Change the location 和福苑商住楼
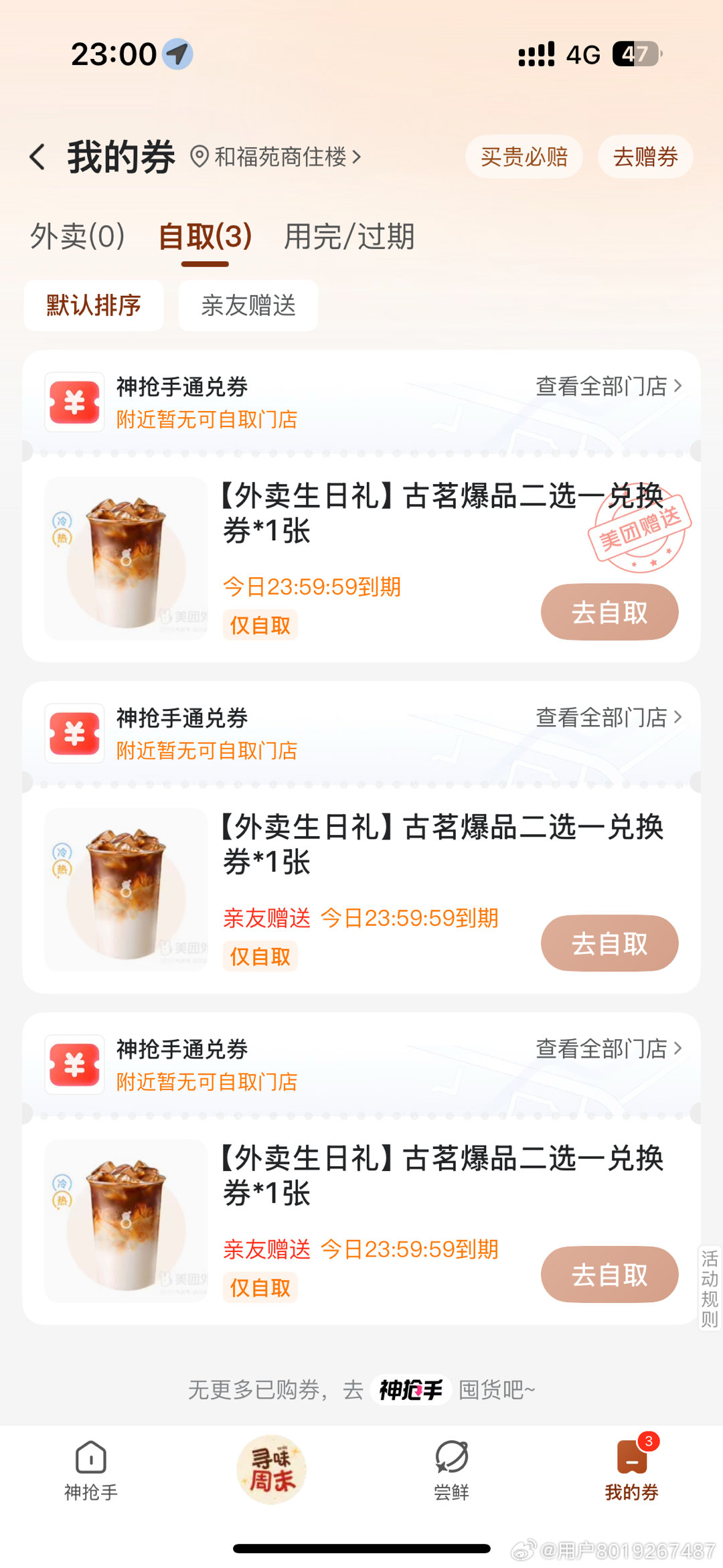This screenshot has height=1568, width=723. 276,157
